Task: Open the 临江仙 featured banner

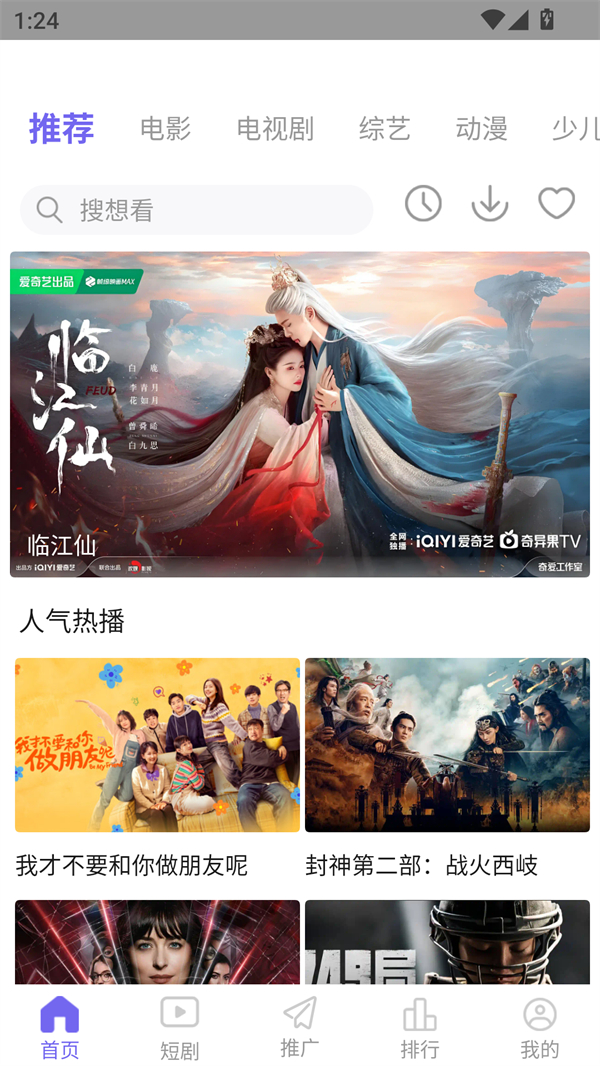Action: 300,414
